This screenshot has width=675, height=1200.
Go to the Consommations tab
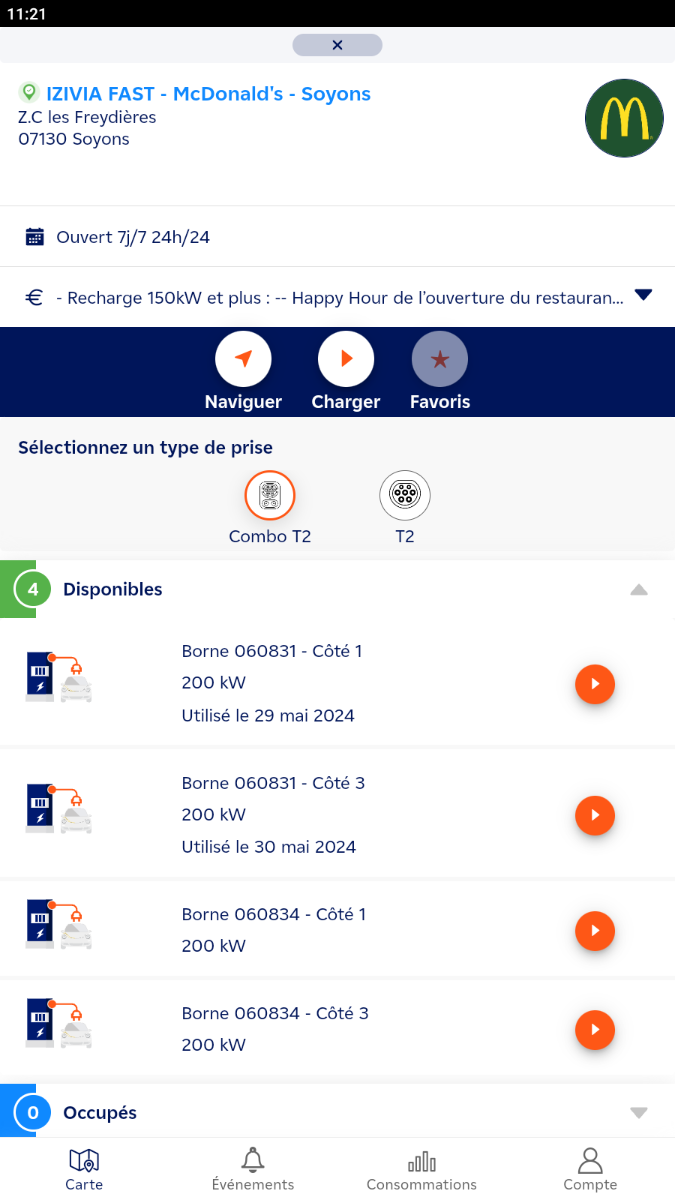coord(421,1169)
